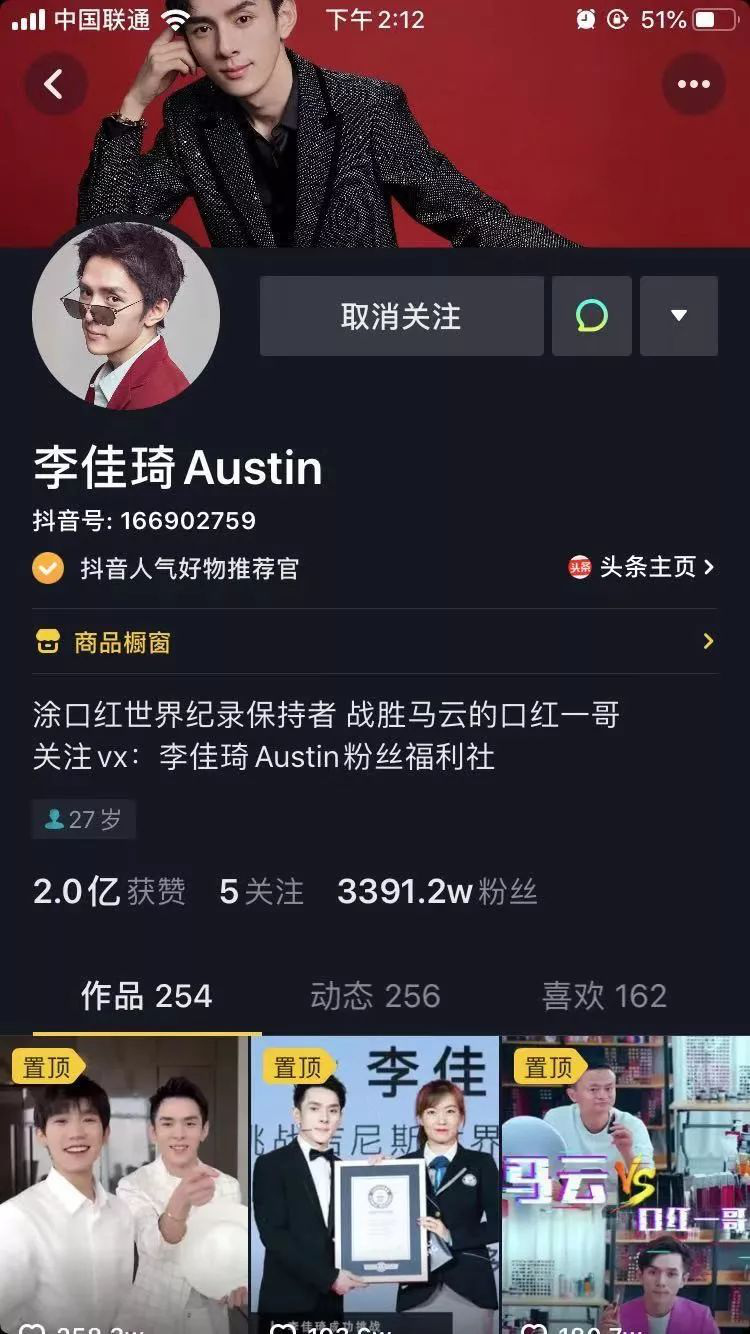This screenshot has width=750, height=1334.
Task: Switch to the 作品 254 tab
Action: click(x=146, y=996)
